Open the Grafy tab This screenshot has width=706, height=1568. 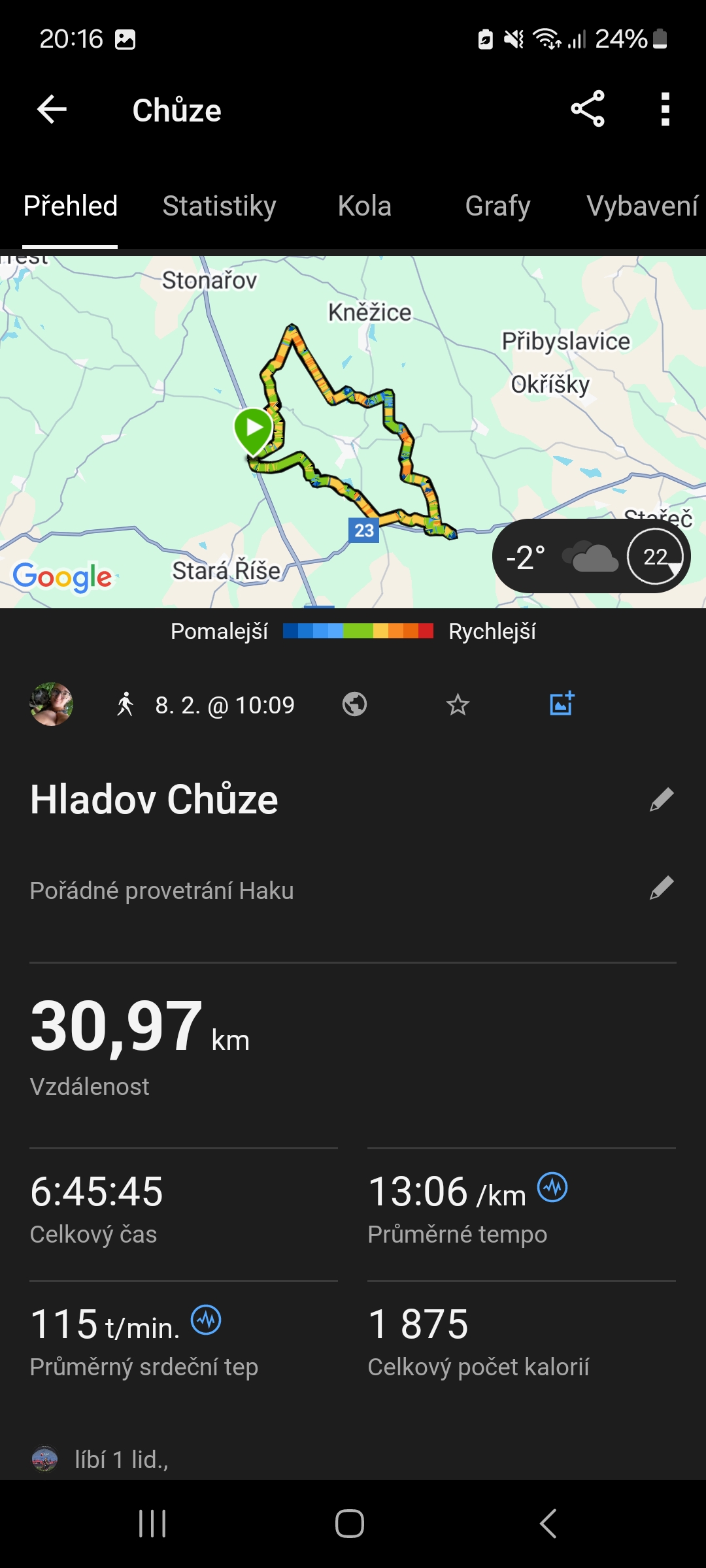497,206
